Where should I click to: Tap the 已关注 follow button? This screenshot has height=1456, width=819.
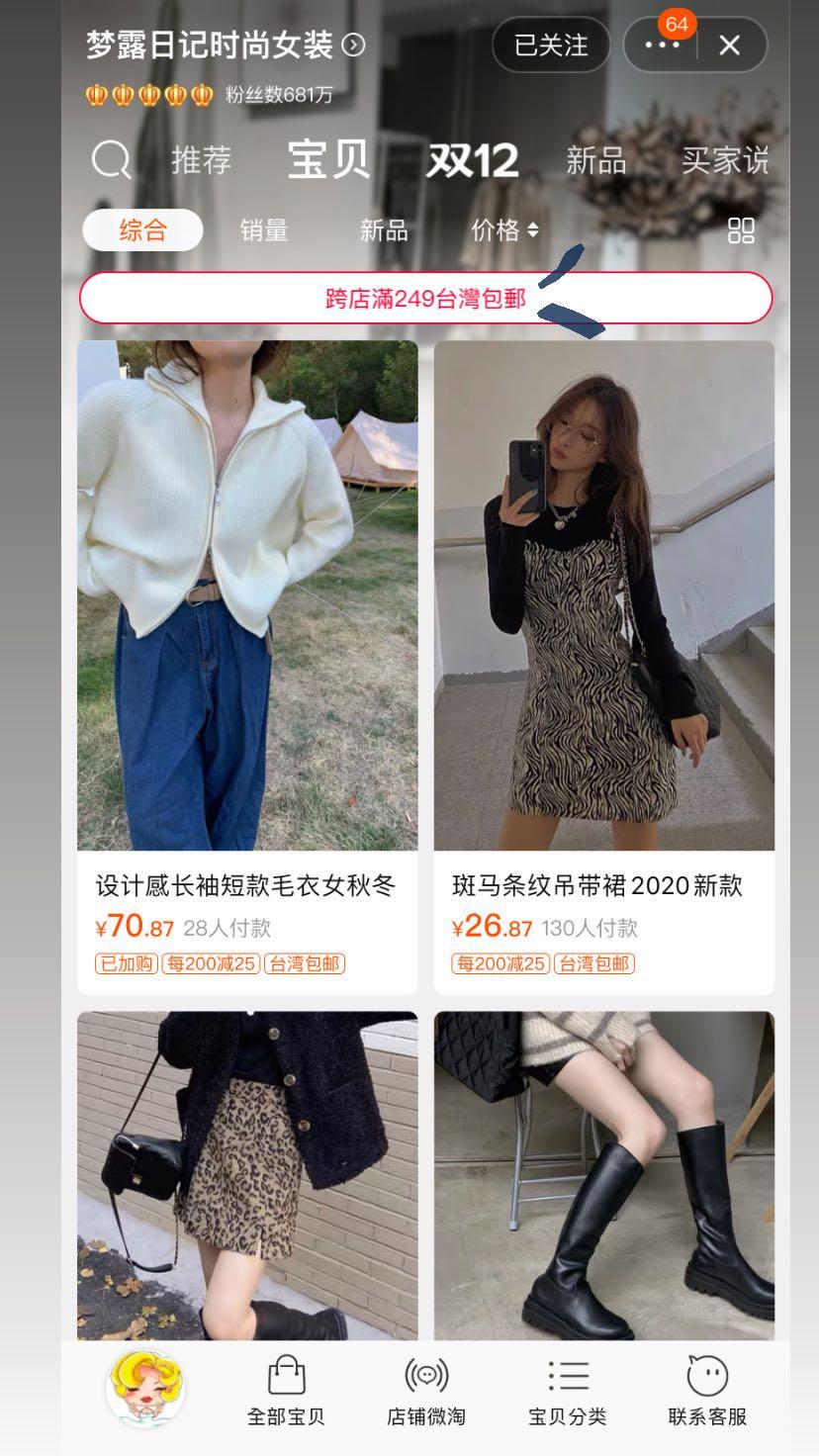(x=551, y=45)
